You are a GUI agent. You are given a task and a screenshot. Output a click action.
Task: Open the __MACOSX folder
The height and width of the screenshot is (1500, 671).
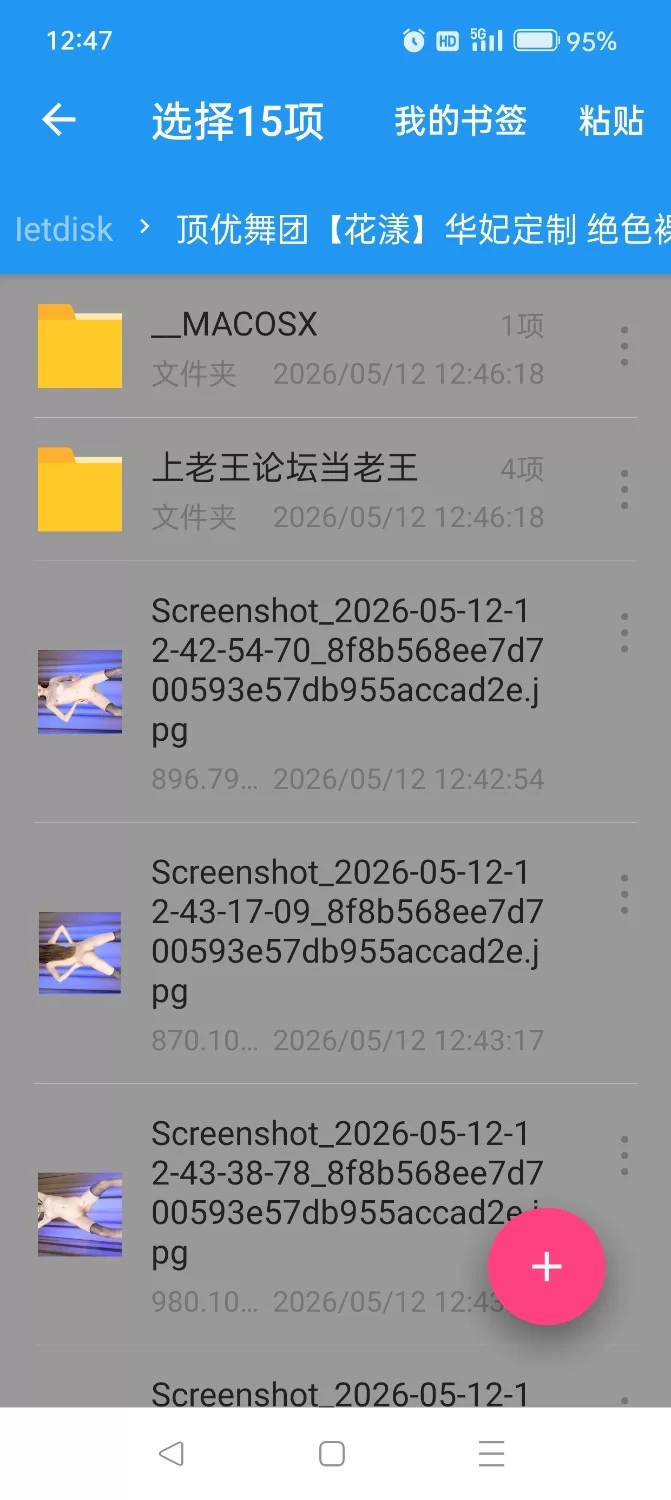tap(335, 346)
